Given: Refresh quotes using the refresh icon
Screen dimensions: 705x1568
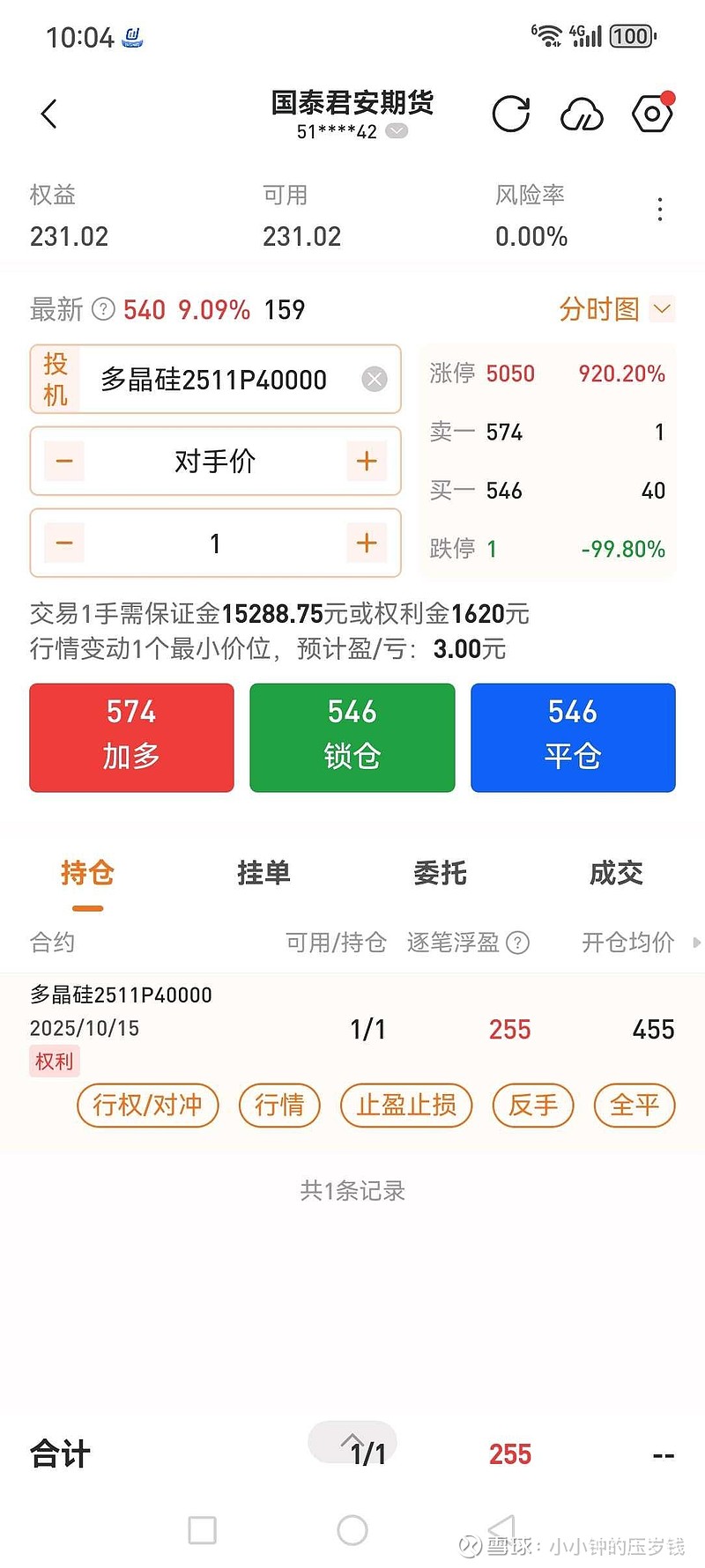Looking at the screenshot, I should [x=511, y=114].
